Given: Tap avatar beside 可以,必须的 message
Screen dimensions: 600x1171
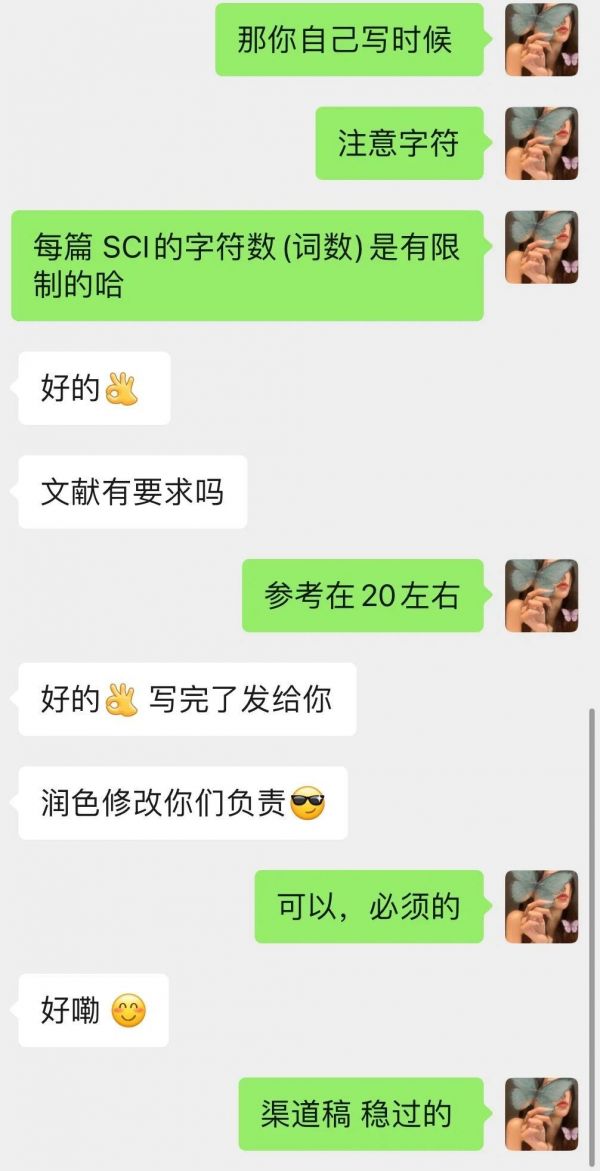Looking at the screenshot, I should [541, 906].
